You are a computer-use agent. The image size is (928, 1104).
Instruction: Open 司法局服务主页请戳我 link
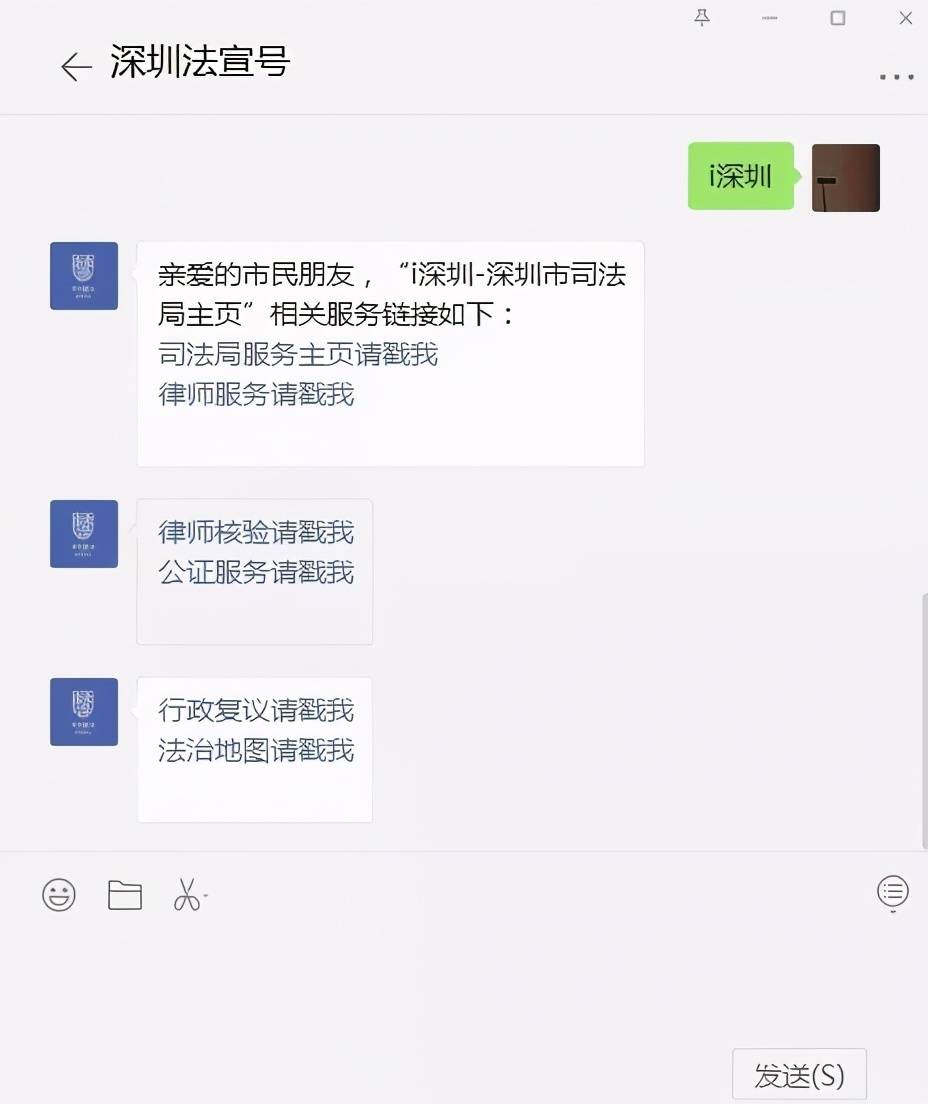tap(298, 354)
